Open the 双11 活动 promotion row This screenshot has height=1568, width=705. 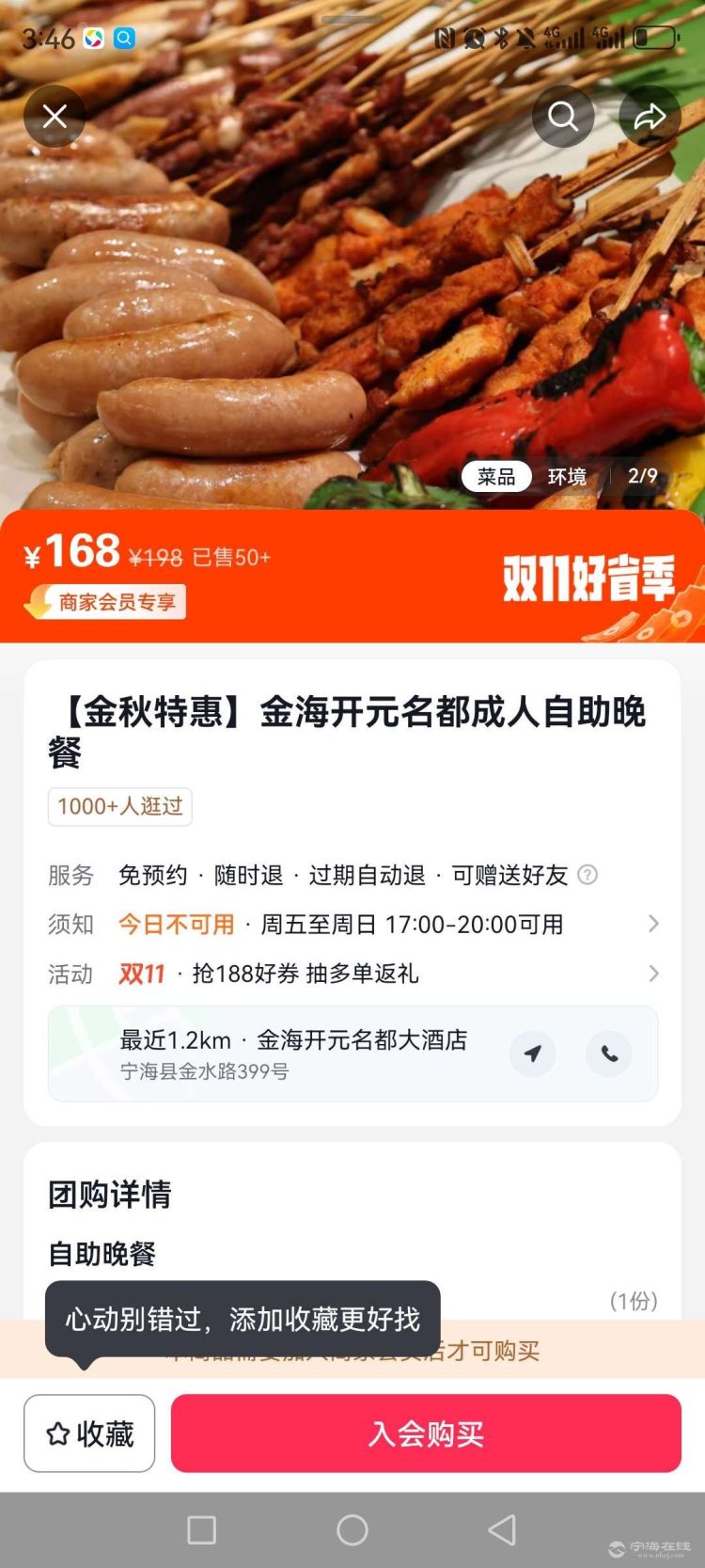tap(653, 974)
